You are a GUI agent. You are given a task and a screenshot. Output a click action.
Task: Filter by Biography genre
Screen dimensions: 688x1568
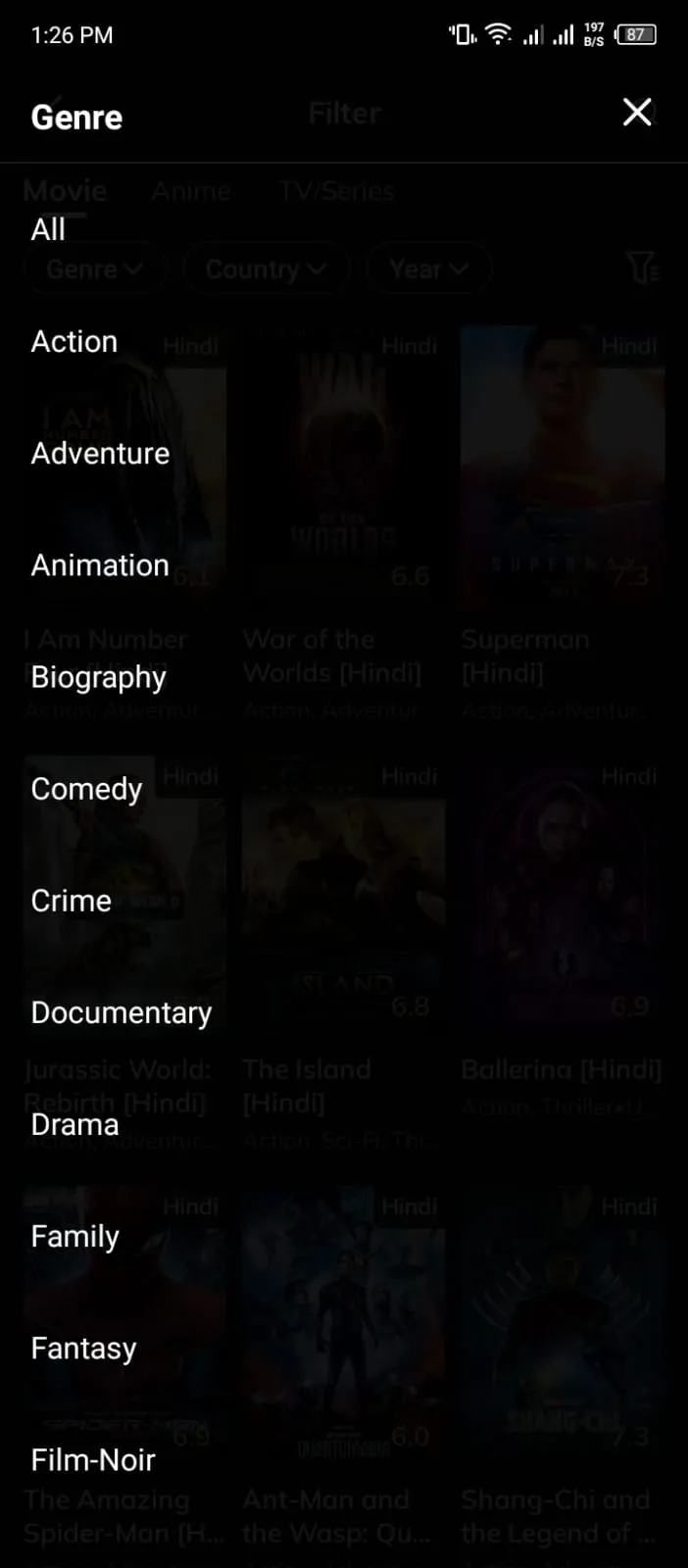(99, 677)
